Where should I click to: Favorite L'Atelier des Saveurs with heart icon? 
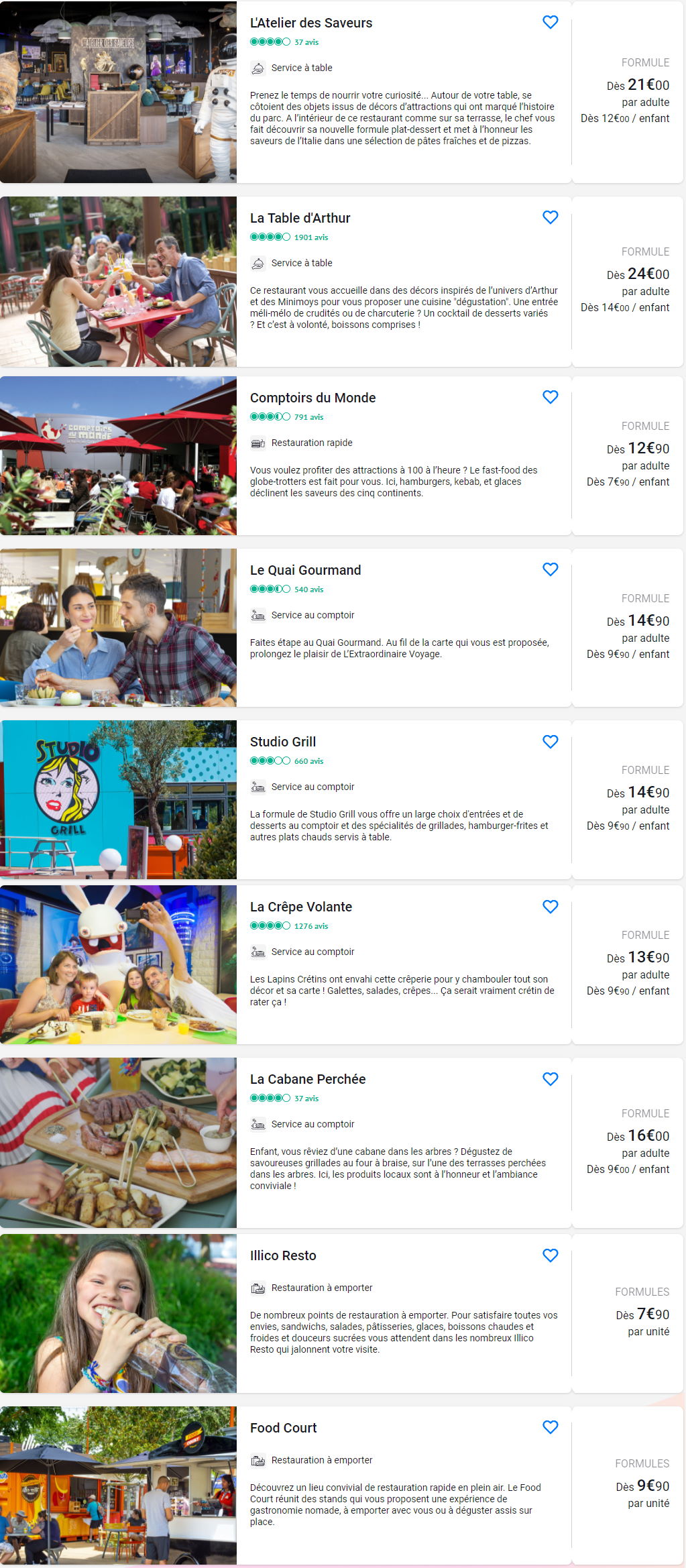pyautogui.click(x=550, y=22)
